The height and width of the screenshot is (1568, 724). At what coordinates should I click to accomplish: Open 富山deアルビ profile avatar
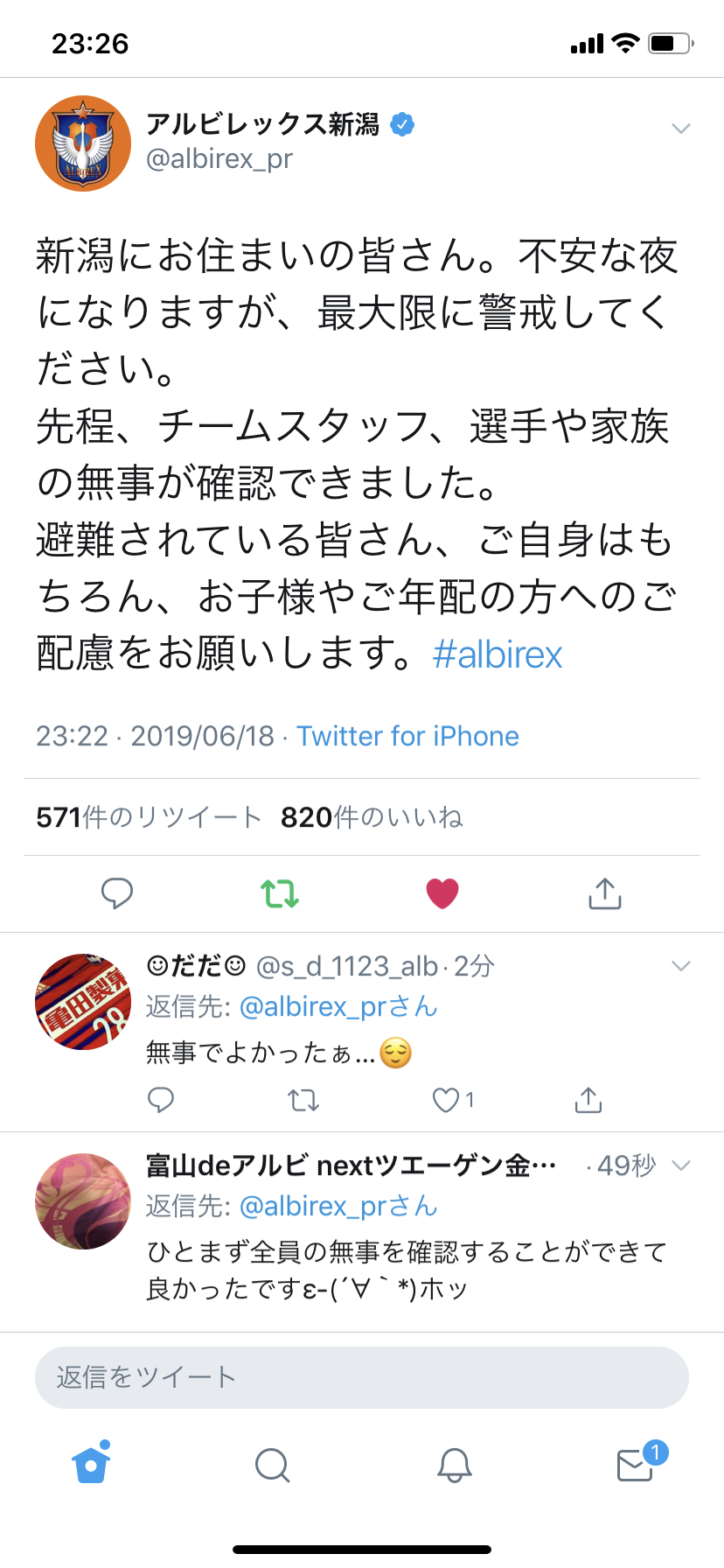tap(83, 1201)
